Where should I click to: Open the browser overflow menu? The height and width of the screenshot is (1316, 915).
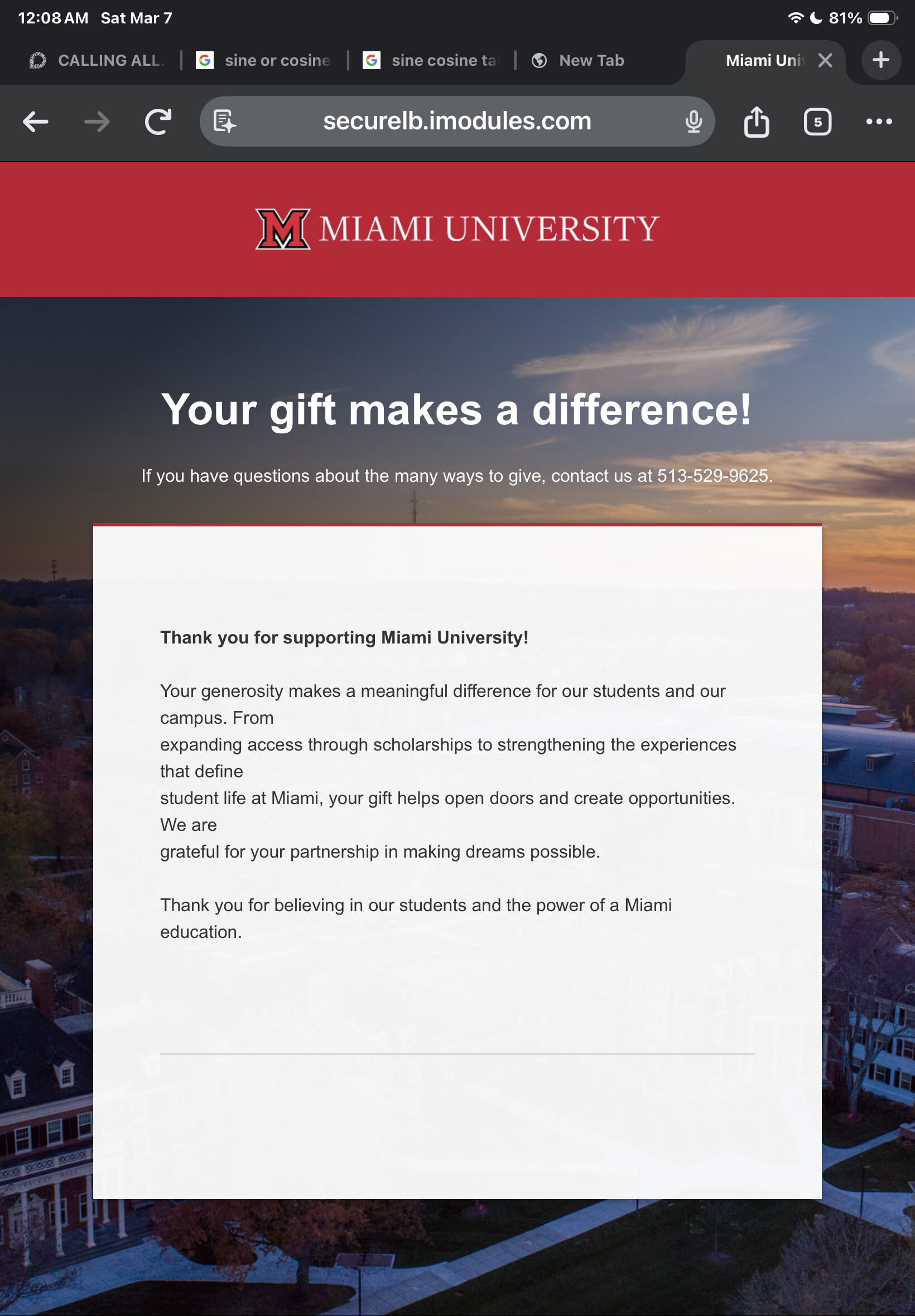pyautogui.click(x=878, y=122)
